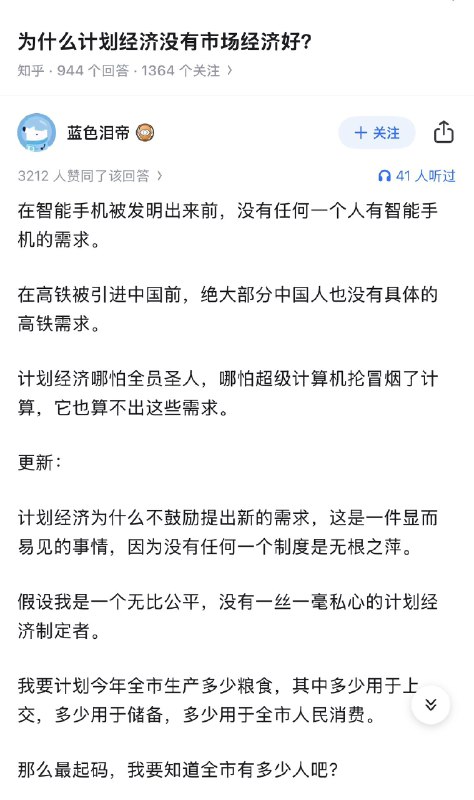View the 3212 people who upvoted
The image size is (474, 800).
coord(90,176)
